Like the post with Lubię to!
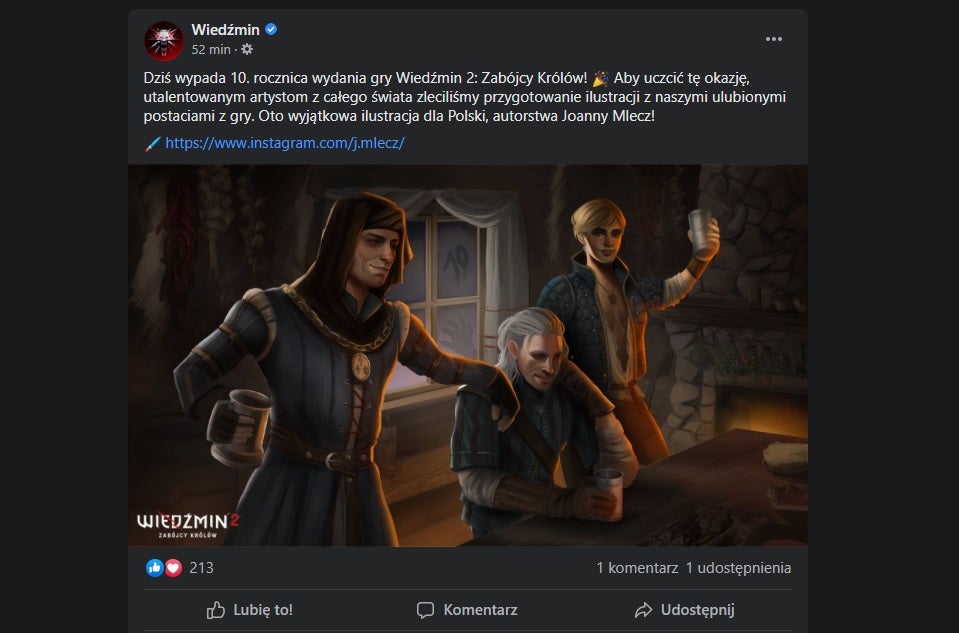959x633 pixels. point(250,609)
